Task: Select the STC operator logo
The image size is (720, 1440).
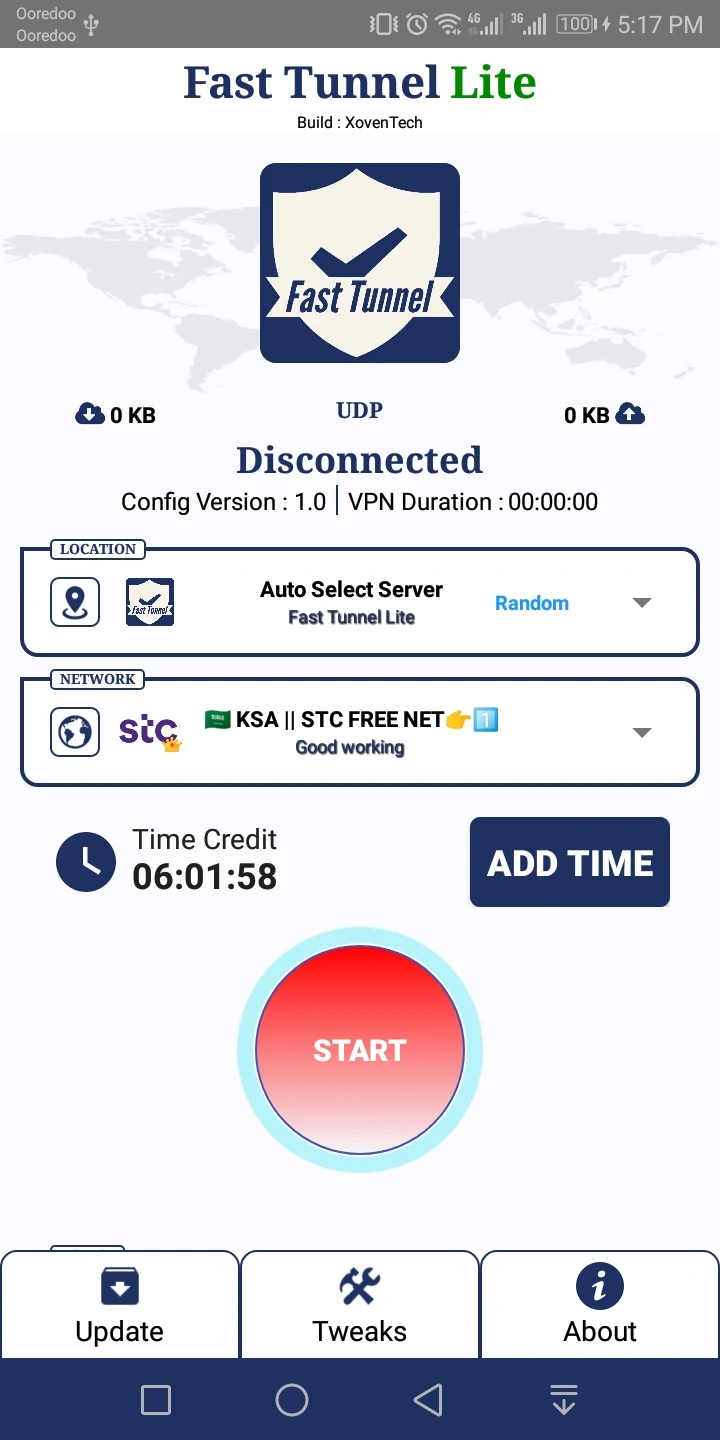Action: point(147,731)
